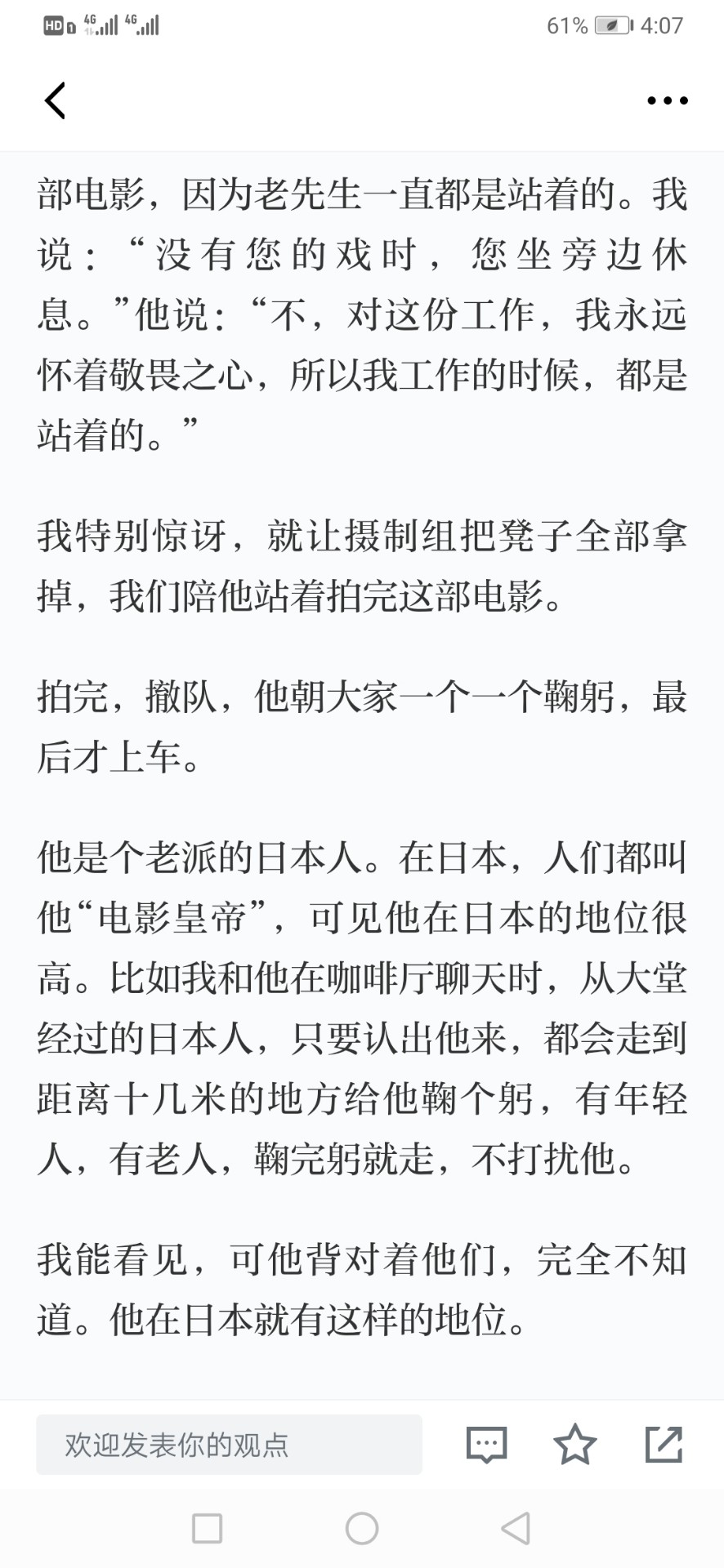Open recent apps with the square button
The image size is (724, 1568).
tap(207, 1528)
